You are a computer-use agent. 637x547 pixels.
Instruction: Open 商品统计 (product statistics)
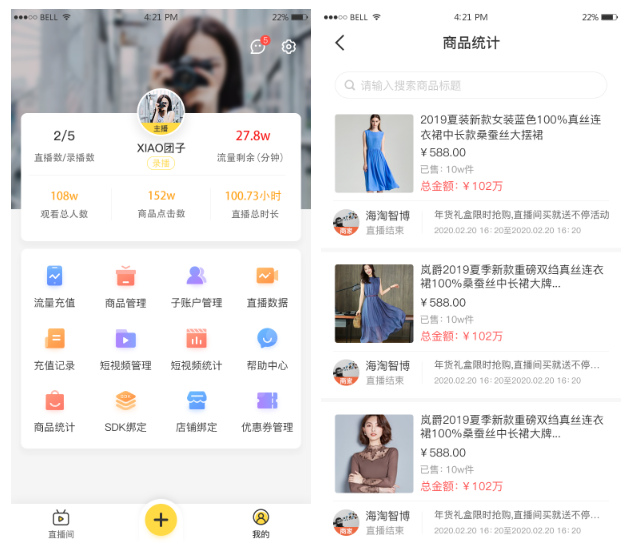[55, 408]
